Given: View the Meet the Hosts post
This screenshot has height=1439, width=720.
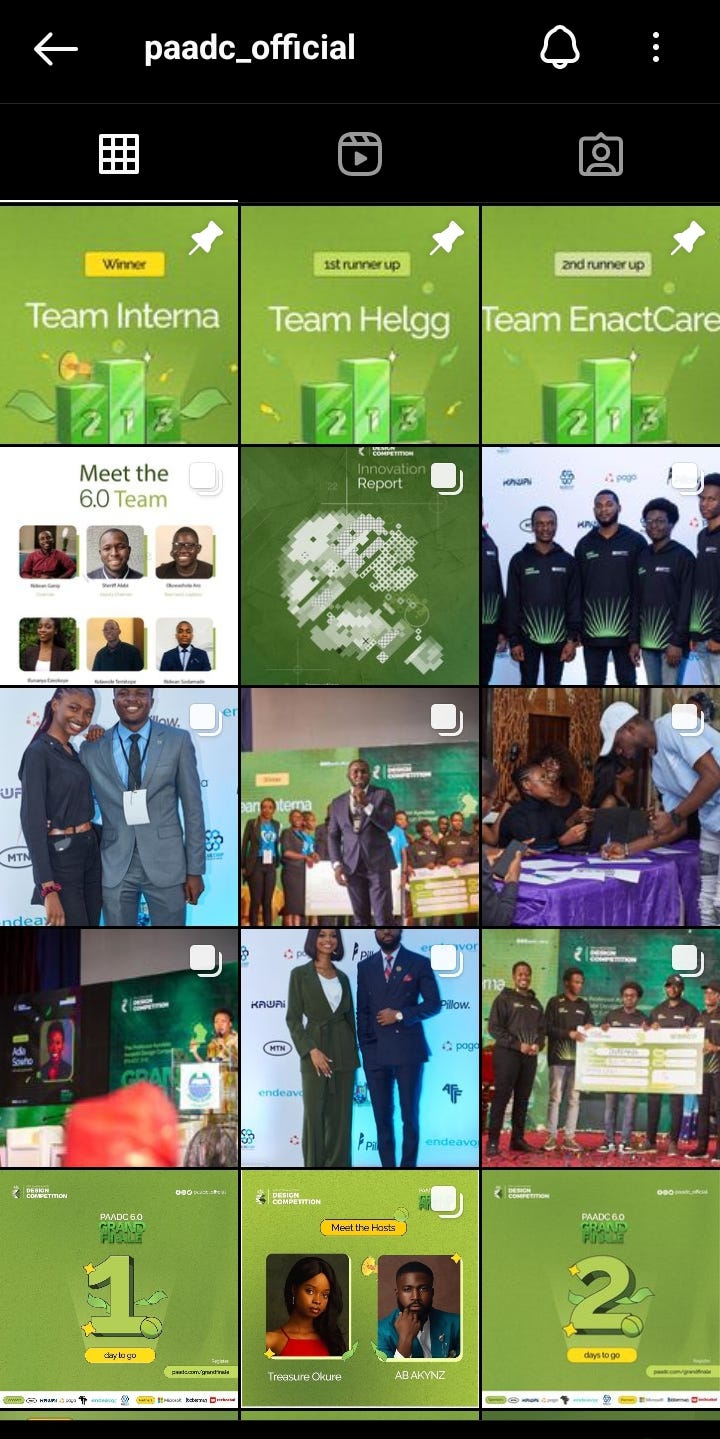Looking at the screenshot, I should (360, 1289).
